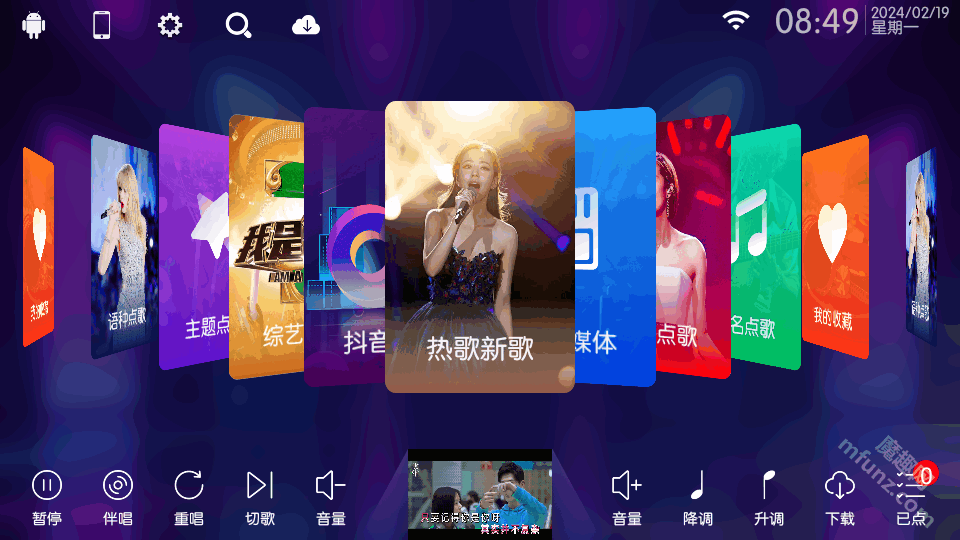Open the song search
Image resolution: width=960 pixels, height=540 pixels.
pyautogui.click(x=238, y=25)
